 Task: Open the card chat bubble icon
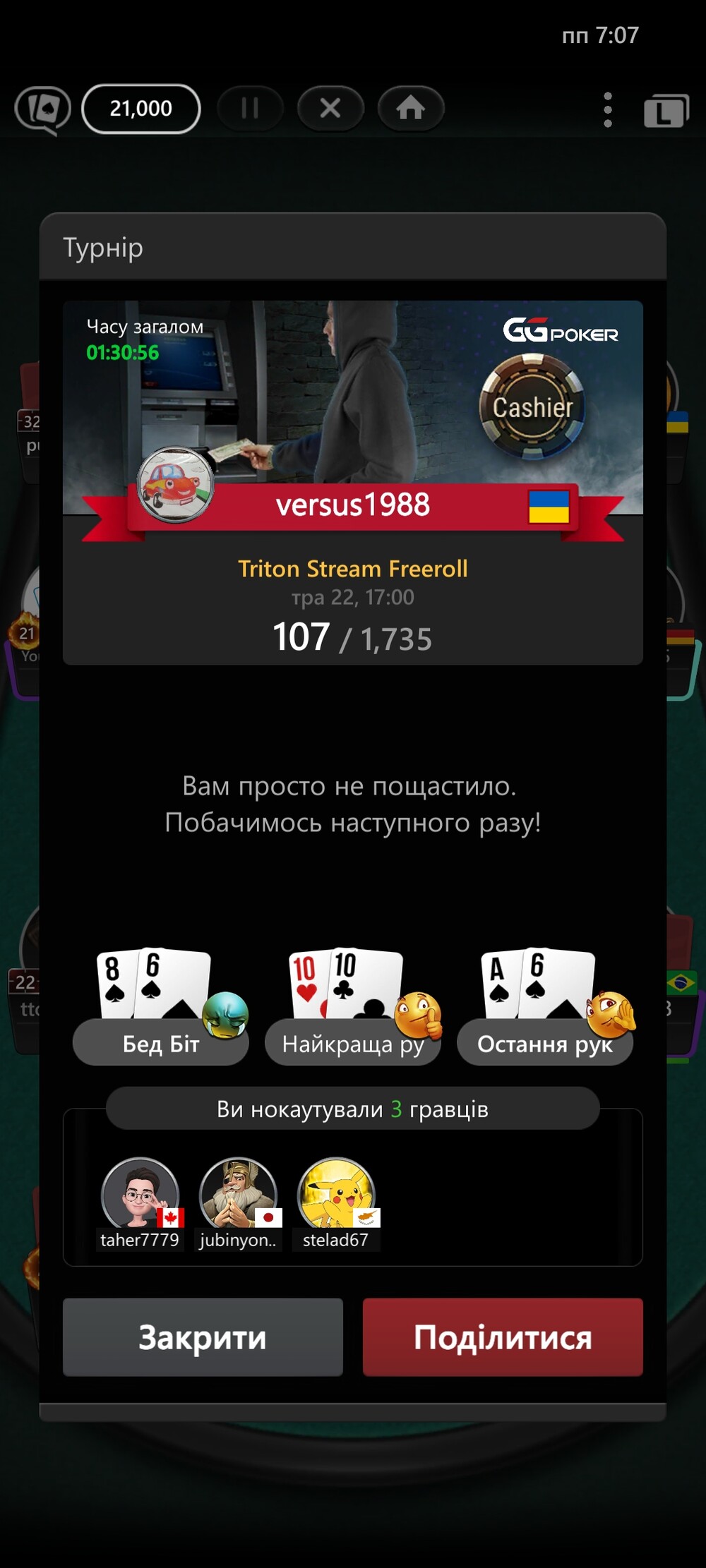click(43, 109)
